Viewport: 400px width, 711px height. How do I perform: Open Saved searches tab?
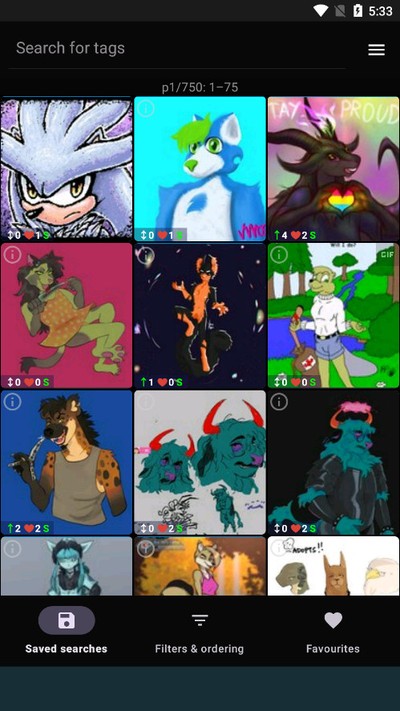[66, 631]
